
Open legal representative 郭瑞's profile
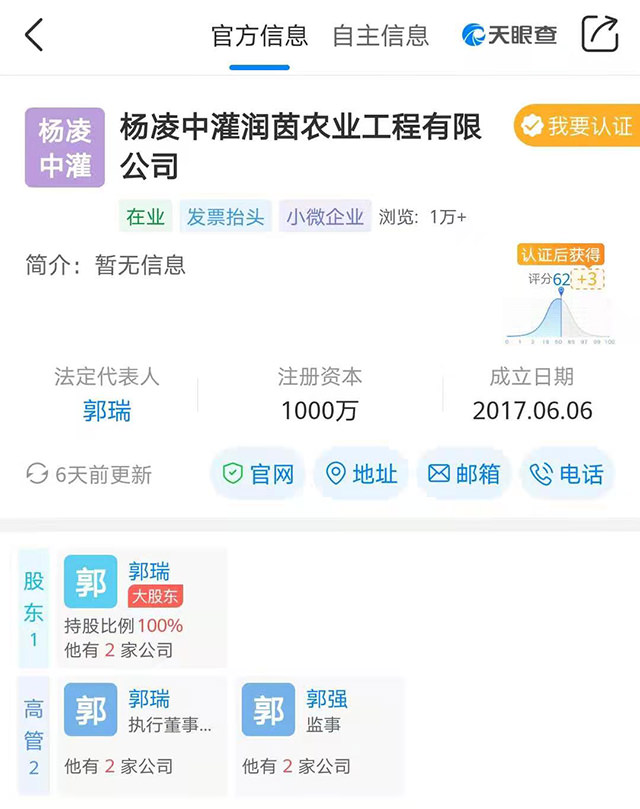click(107, 410)
